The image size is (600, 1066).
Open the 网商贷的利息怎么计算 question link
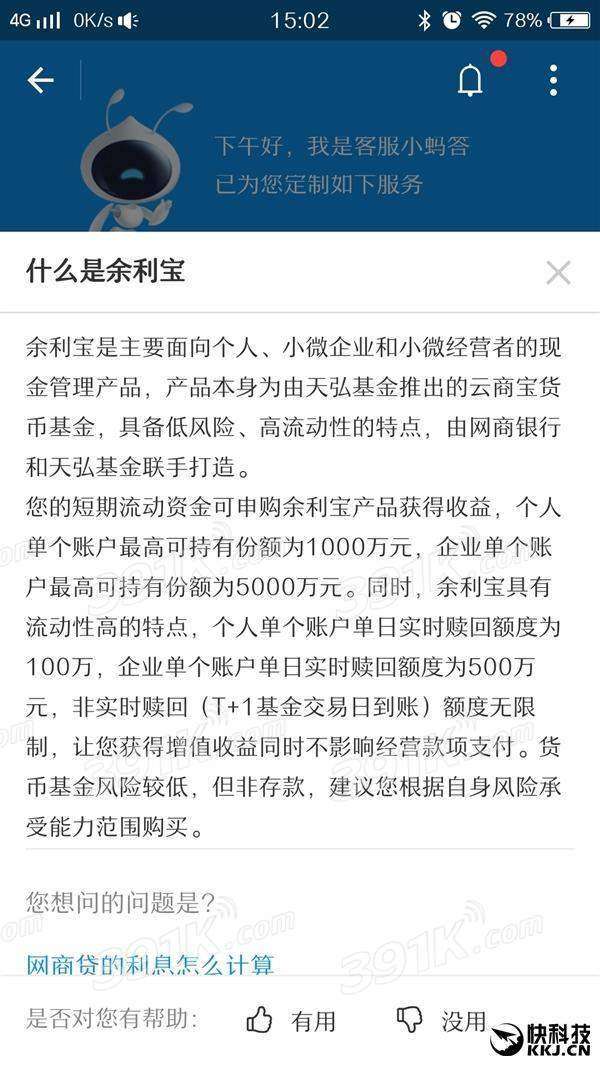pos(150,965)
